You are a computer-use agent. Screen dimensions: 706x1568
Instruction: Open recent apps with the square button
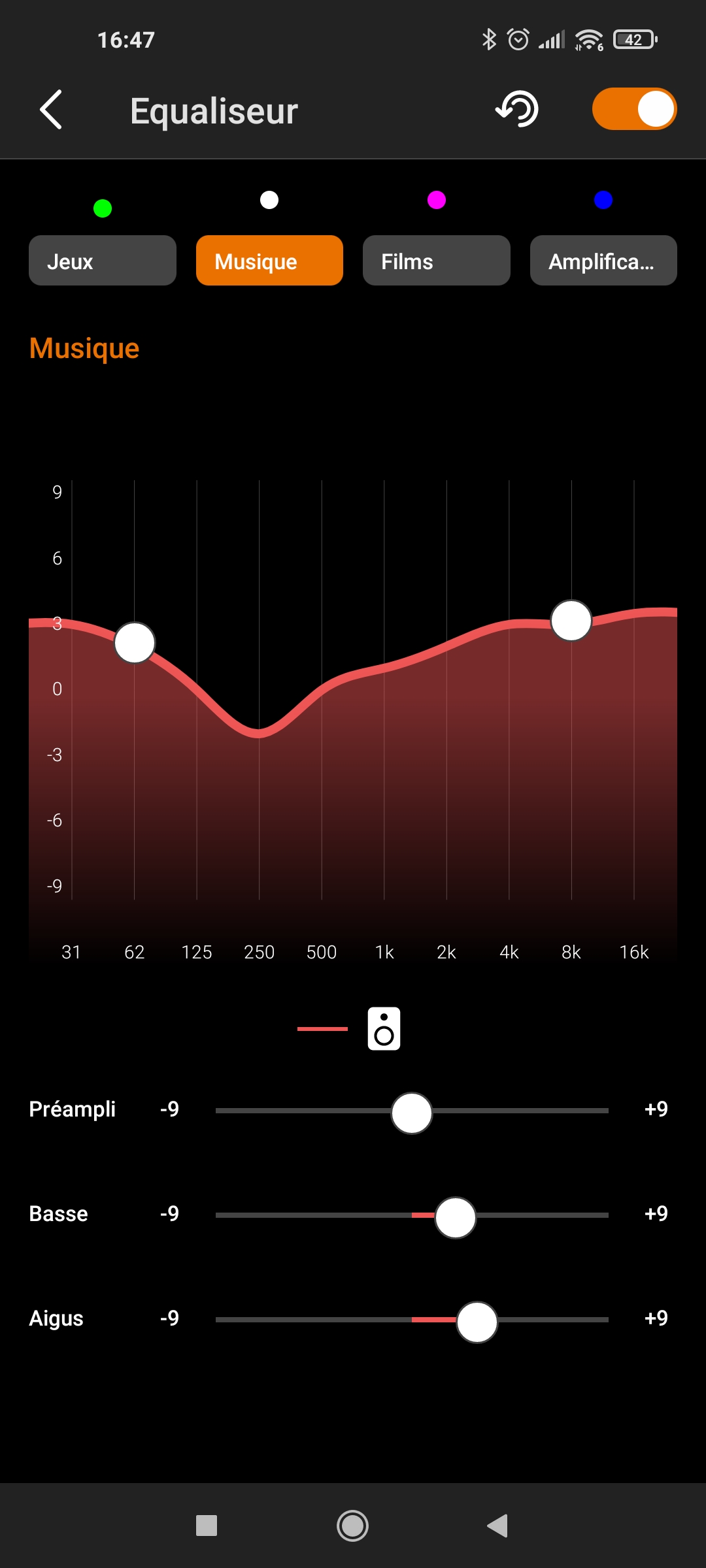(x=207, y=1526)
